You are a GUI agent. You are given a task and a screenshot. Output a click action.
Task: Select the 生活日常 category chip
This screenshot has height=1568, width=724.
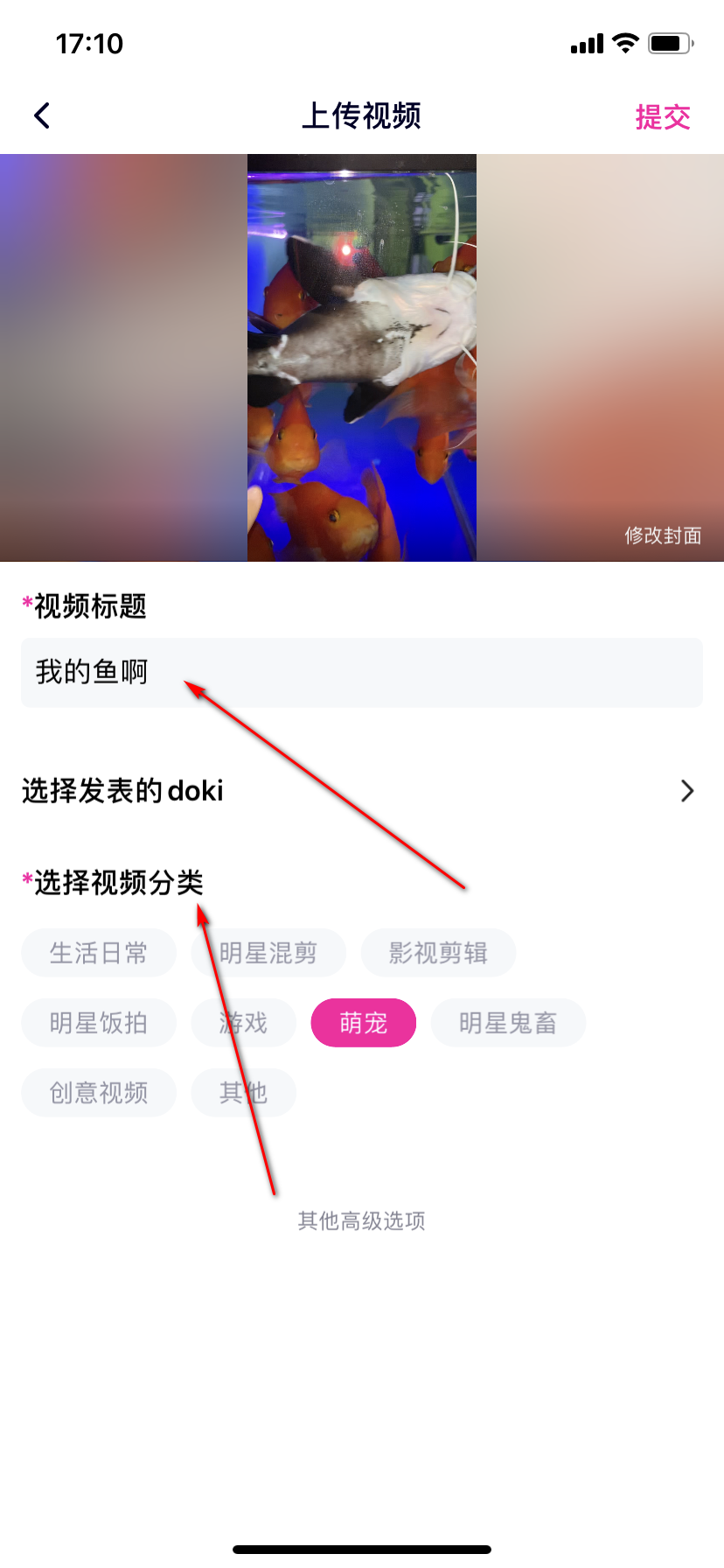[99, 953]
